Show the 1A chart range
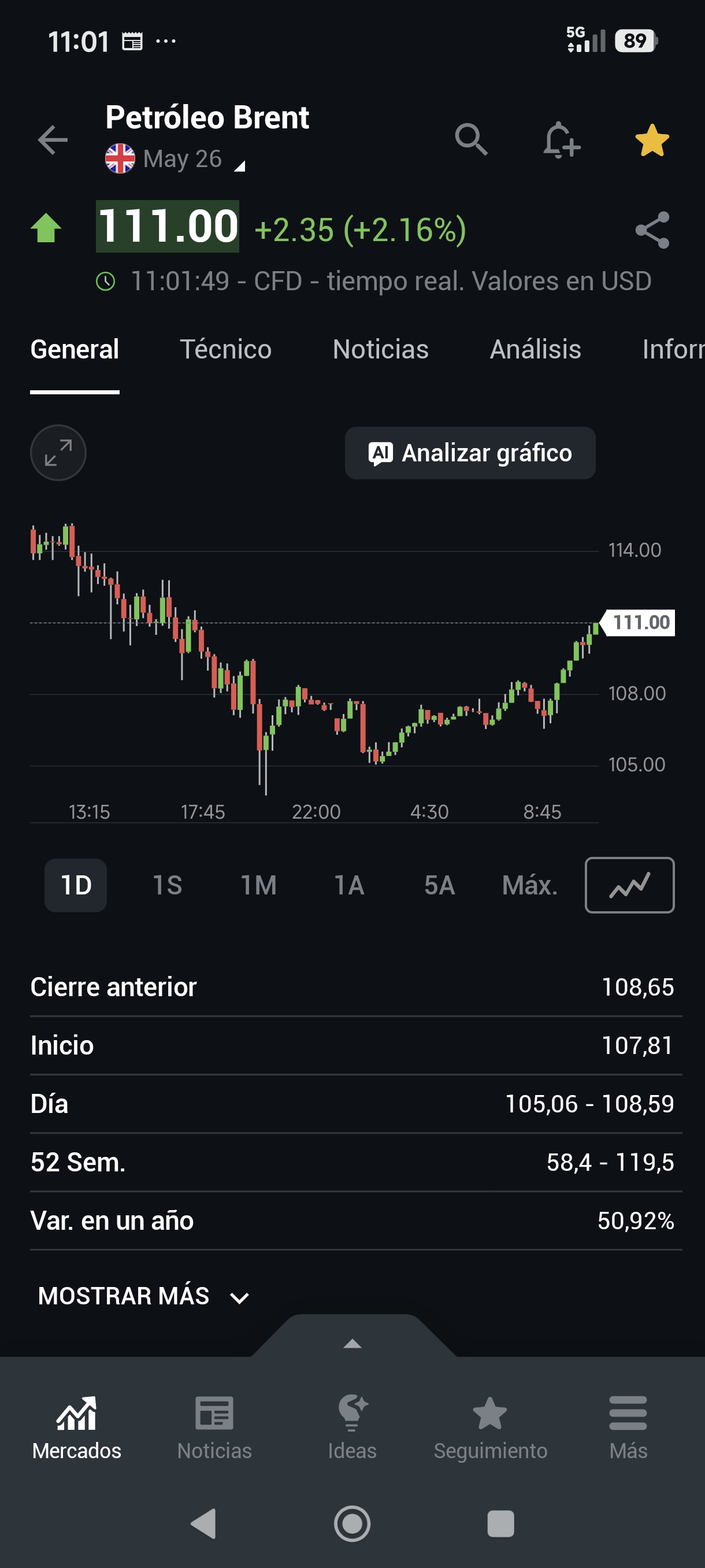This screenshot has height=1568, width=705. (349, 885)
